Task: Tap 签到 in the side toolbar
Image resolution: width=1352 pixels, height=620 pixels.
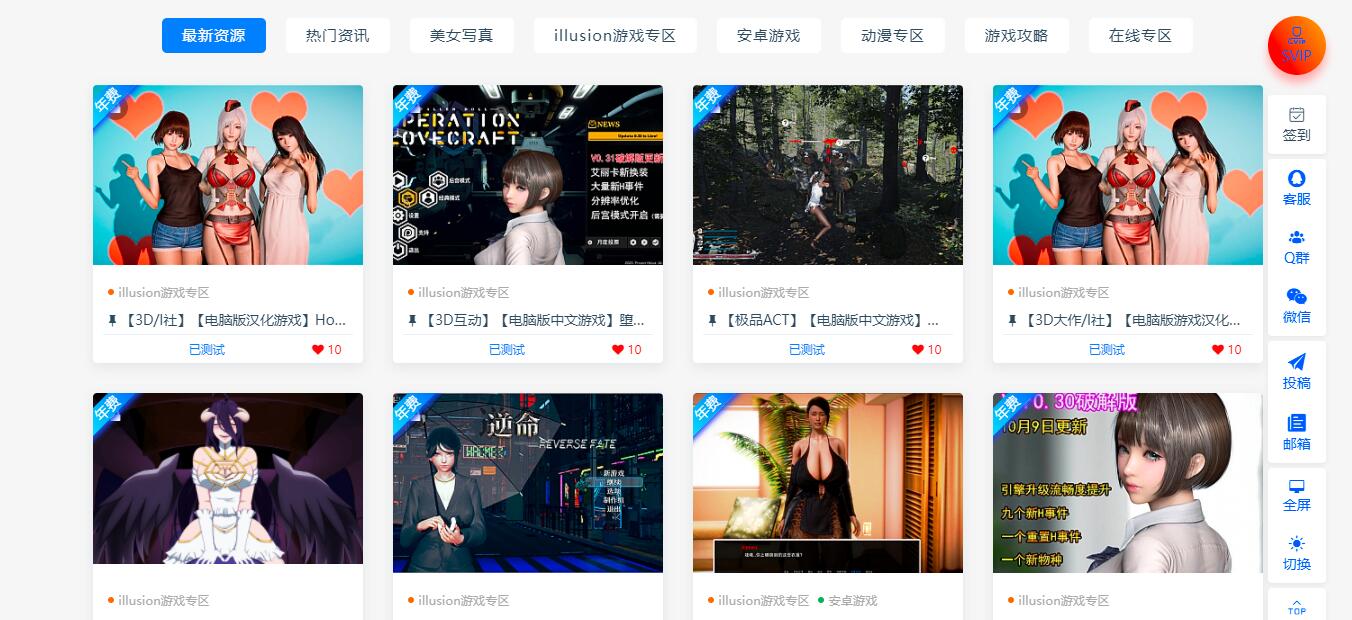Action: (1296, 125)
